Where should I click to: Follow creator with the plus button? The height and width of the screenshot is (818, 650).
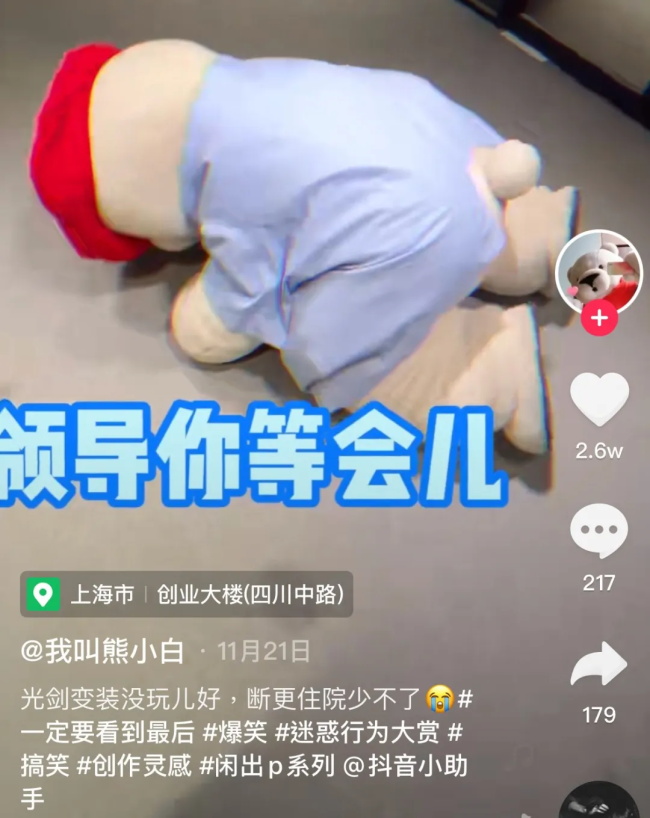[x=599, y=319]
